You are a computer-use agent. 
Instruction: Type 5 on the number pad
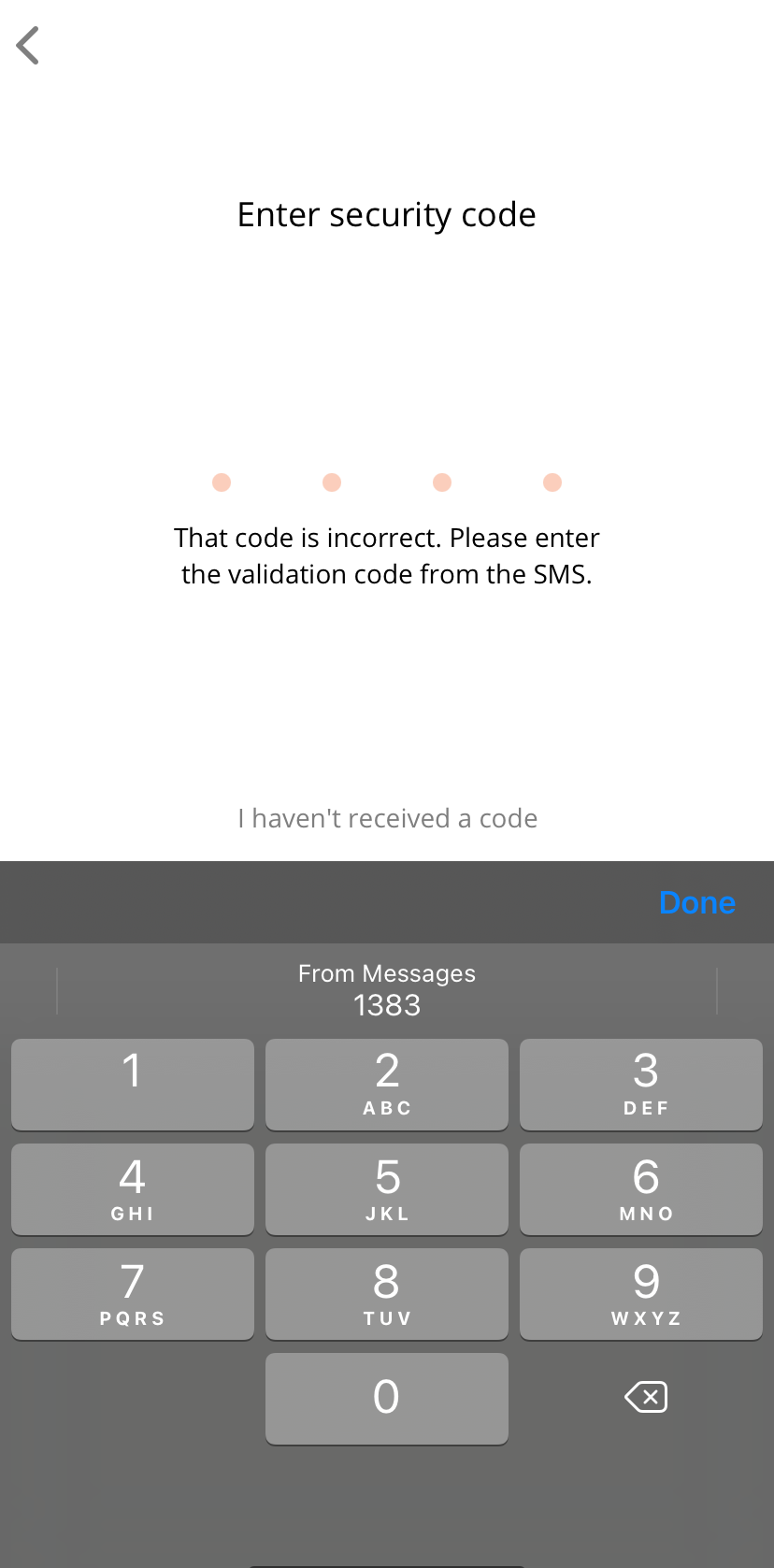(387, 1188)
